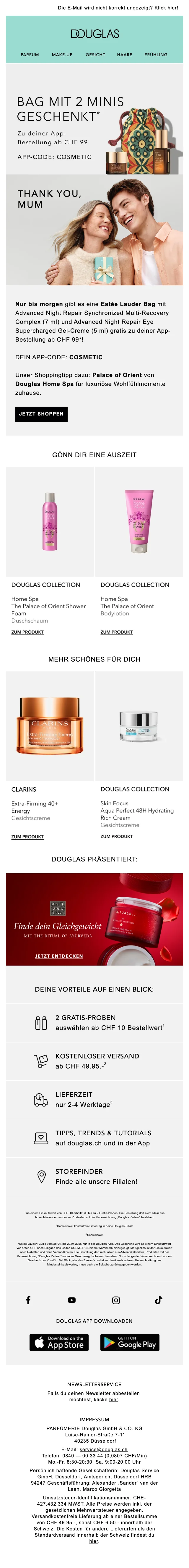This screenshot has height=1568, width=189.
Task: Tap JETZT ENTDECKEN on the Rituals banner
Action: pyautogui.click(x=58, y=956)
